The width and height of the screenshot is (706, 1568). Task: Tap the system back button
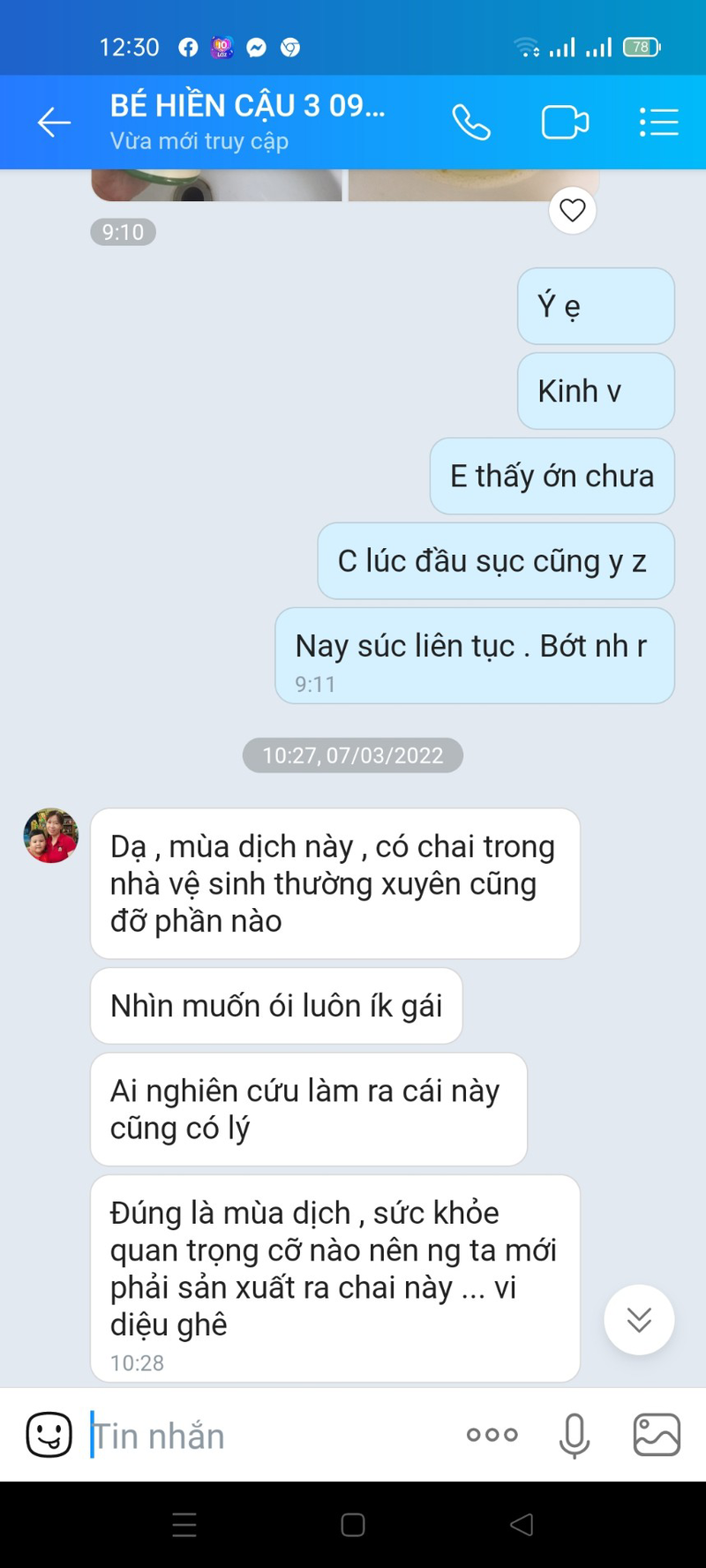pyautogui.click(x=522, y=1525)
